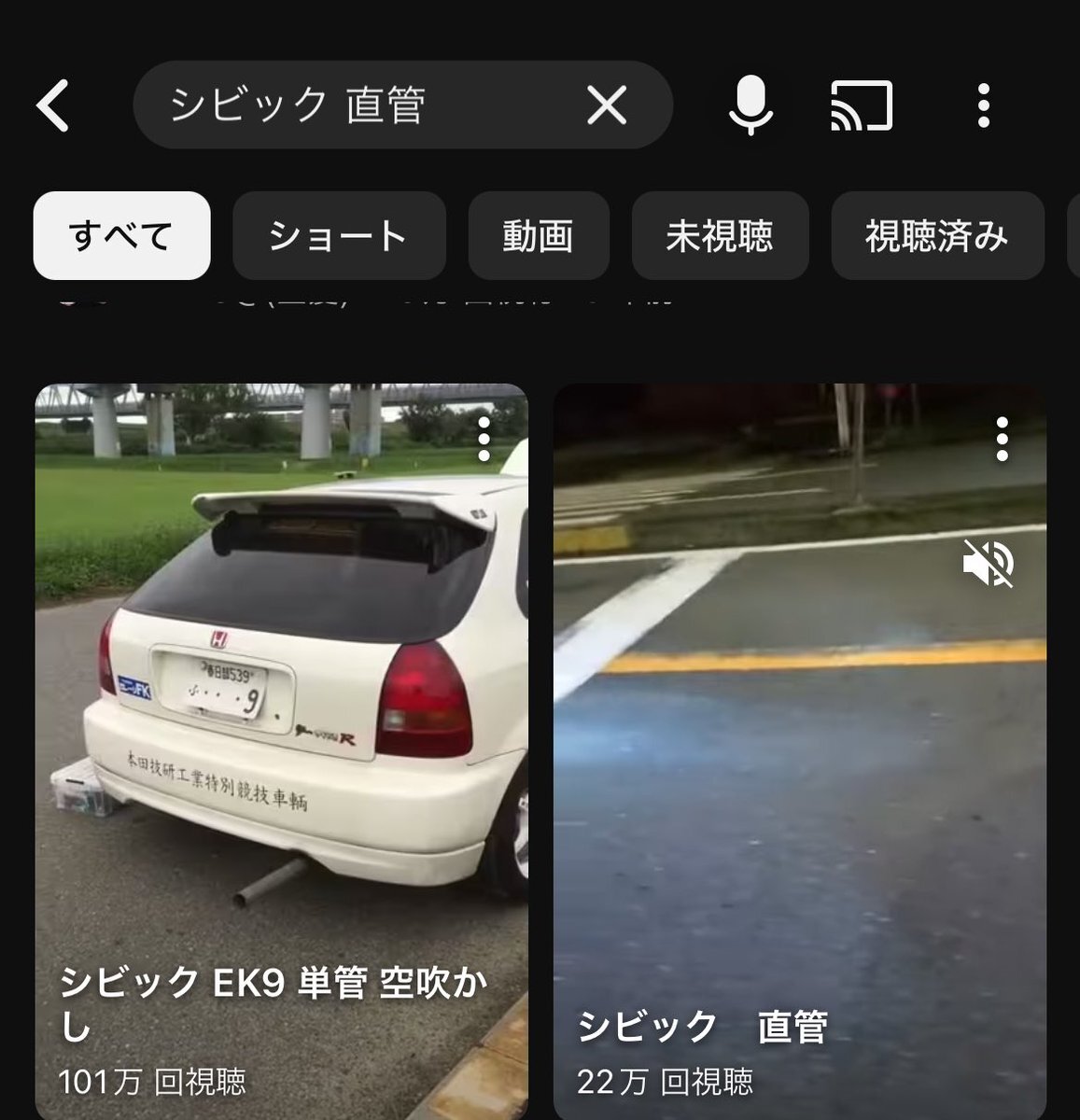Viewport: 1080px width, 1120px height.
Task: Select the すべて filter chip
Action: point(121,236)
